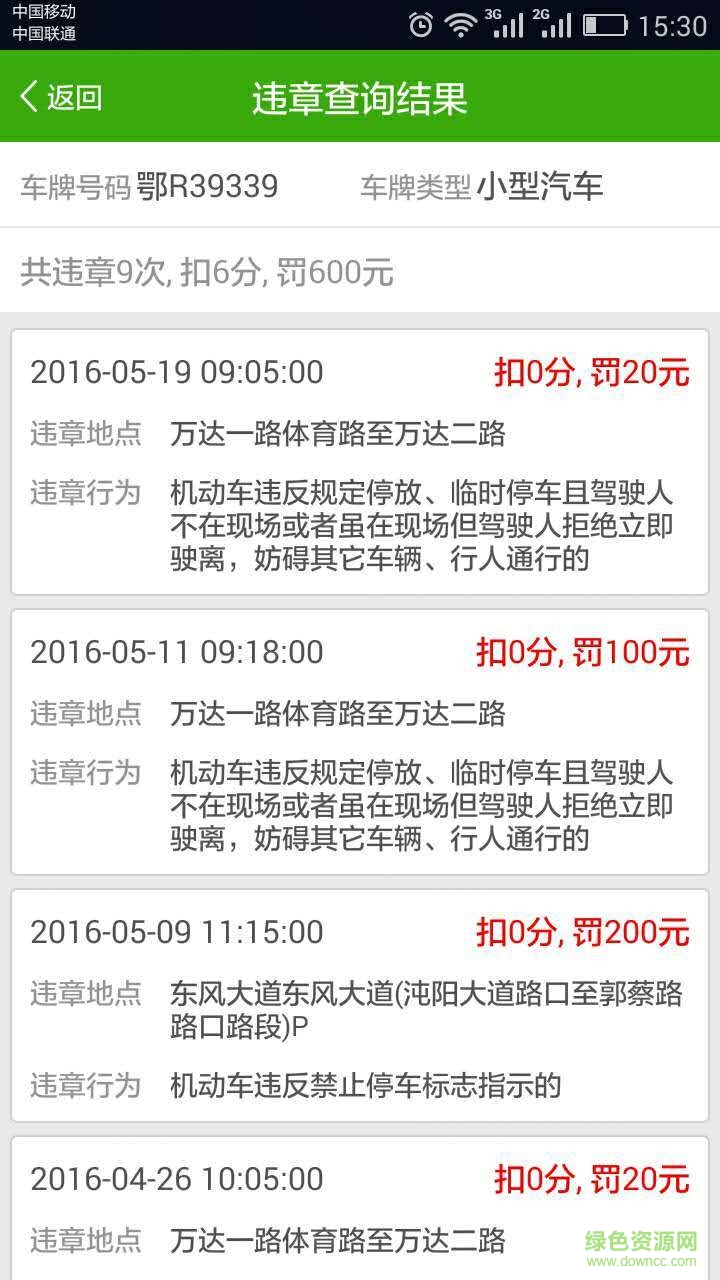Select the 2016-04-26 10:05:00 violation record
The image size is (720, 1280).
360,1208
